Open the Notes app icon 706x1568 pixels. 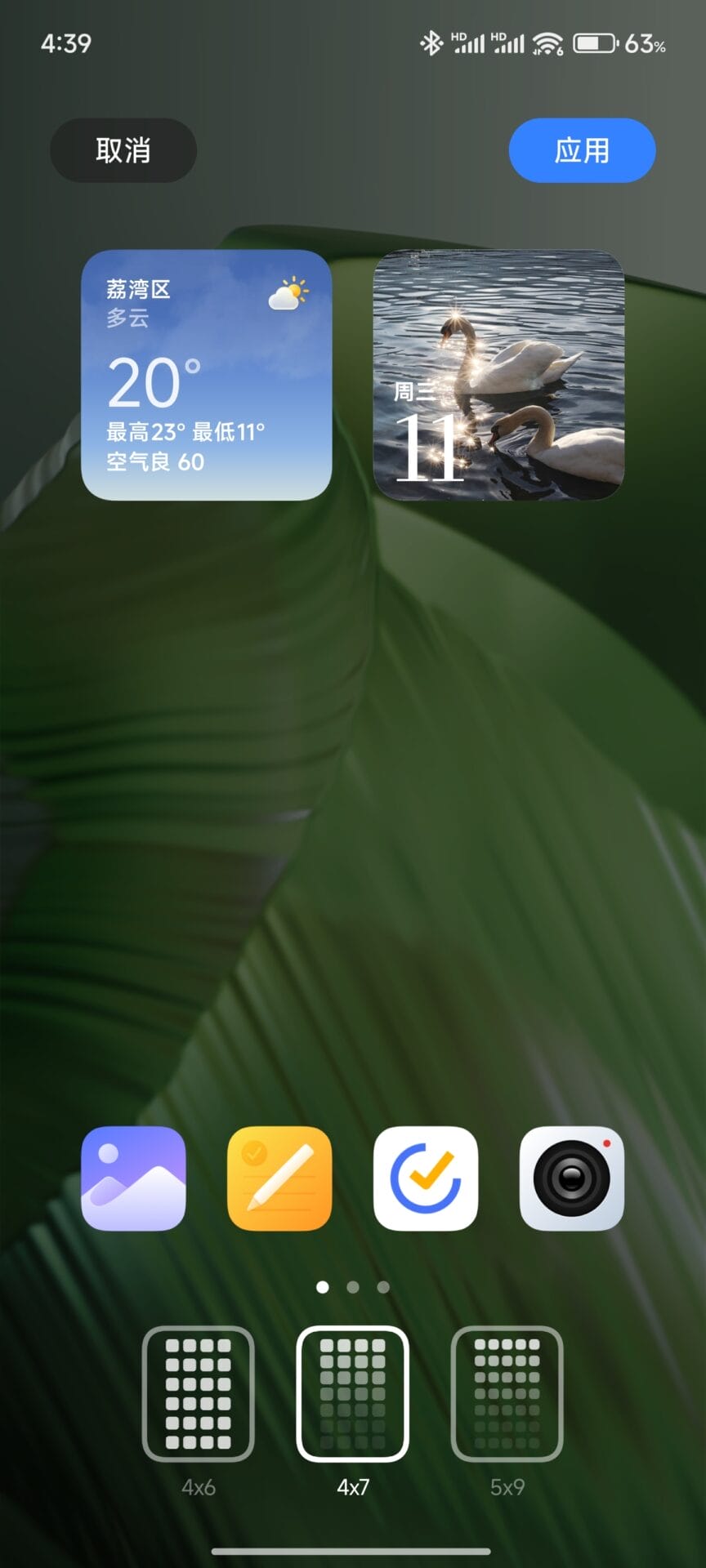click(x=279, y=1178)
